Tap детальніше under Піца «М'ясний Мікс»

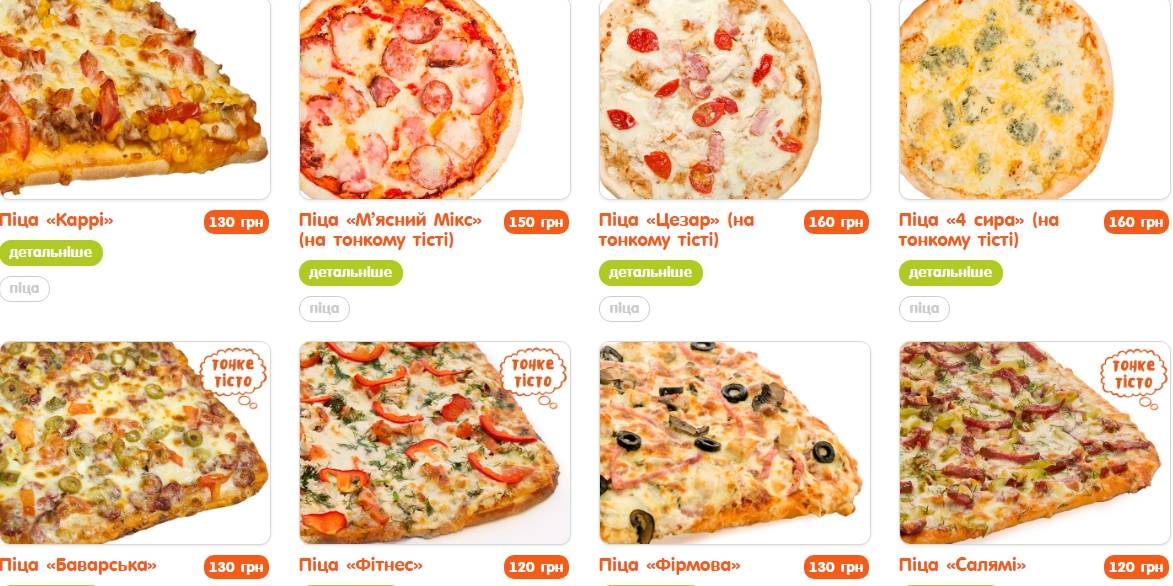pyautogui.click(x=351, y=273)
